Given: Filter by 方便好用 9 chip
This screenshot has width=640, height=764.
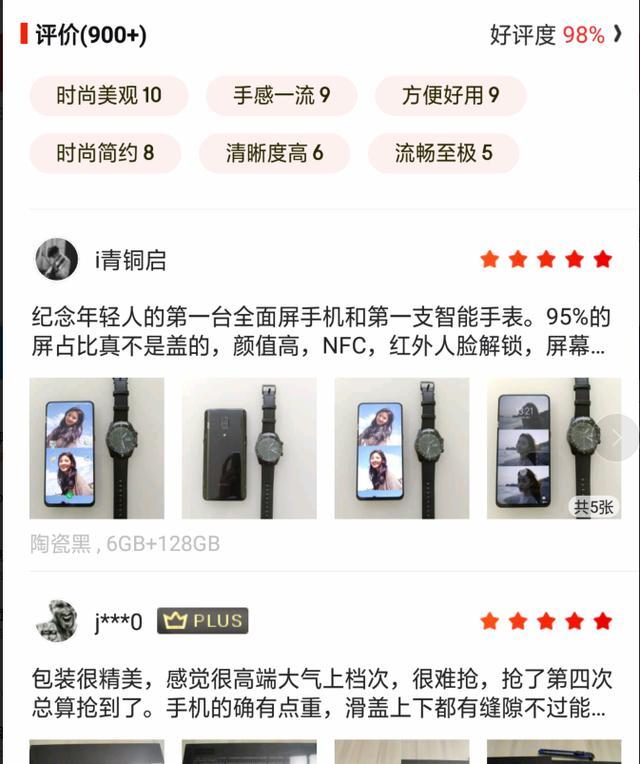Looking at the screenshot, I should (x=450, y=96).
